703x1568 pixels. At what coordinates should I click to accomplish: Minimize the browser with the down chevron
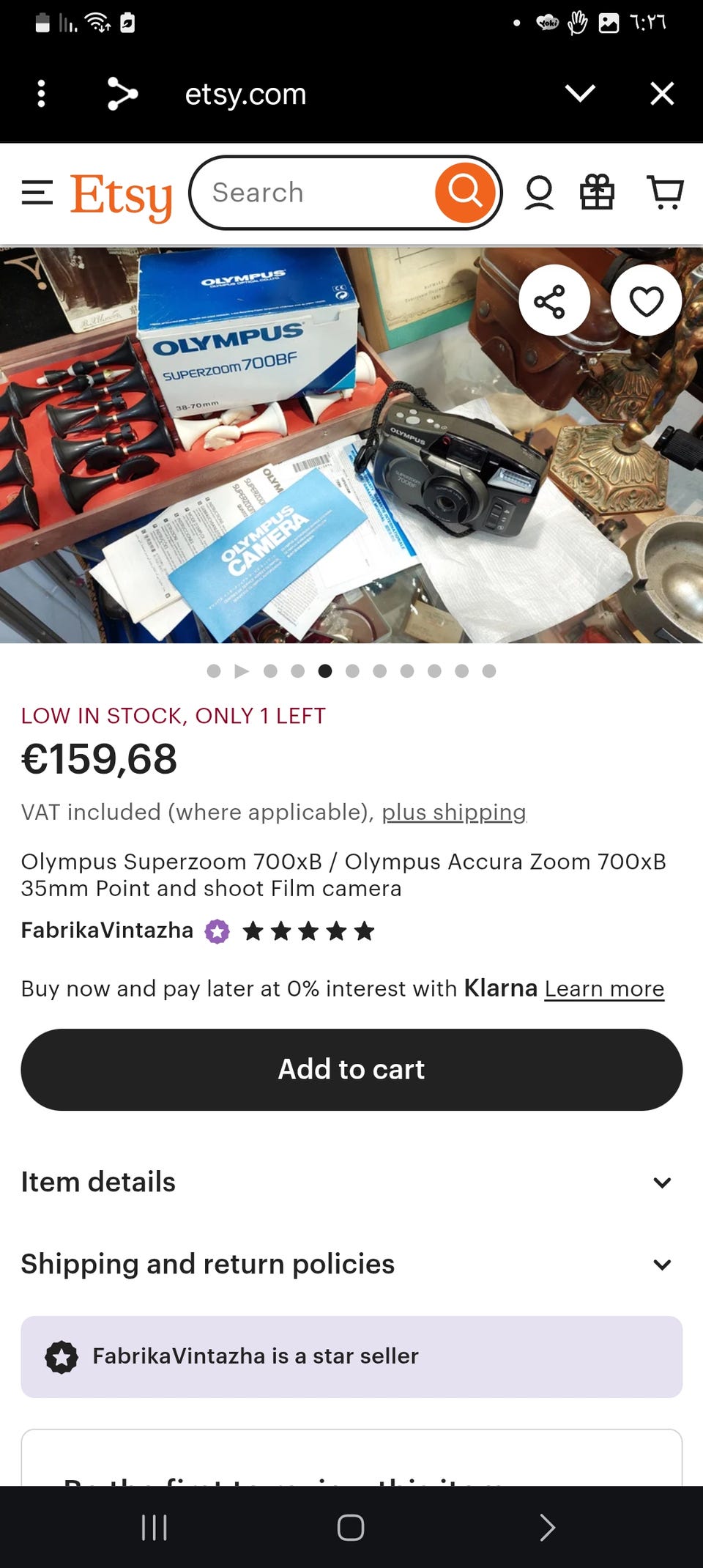[580, 94]
